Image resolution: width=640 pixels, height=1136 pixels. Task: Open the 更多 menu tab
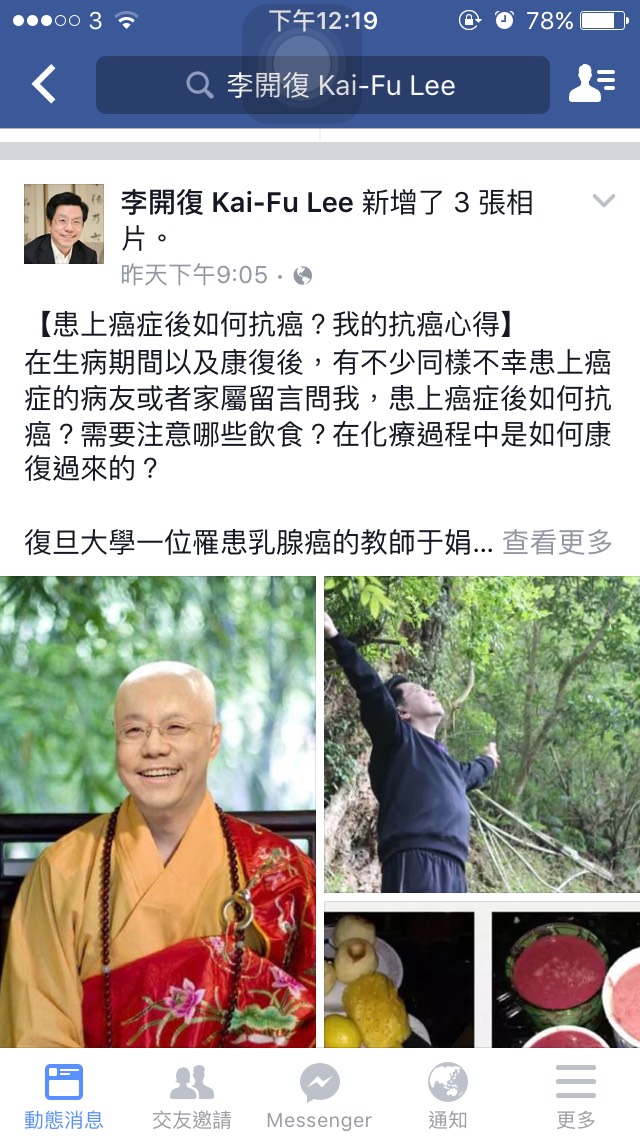click(575, 1096)
